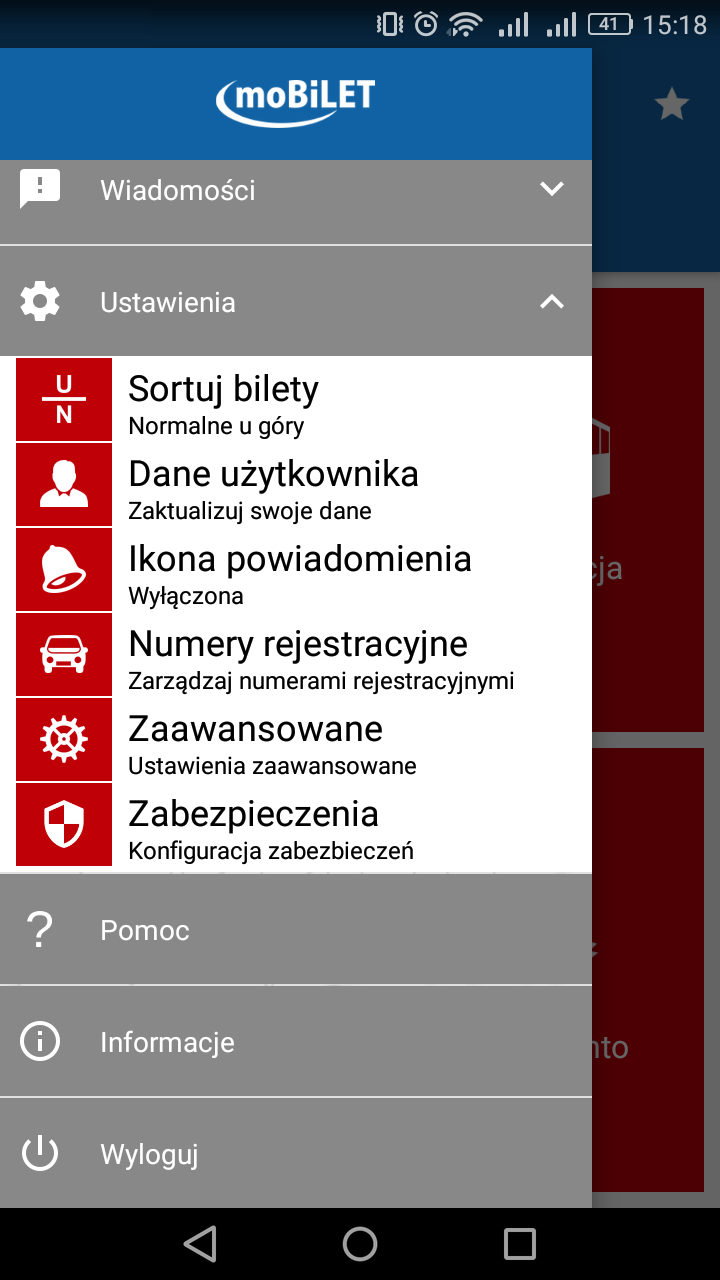
Task: Tap the favorites star icon
Action: coord(672,104)
